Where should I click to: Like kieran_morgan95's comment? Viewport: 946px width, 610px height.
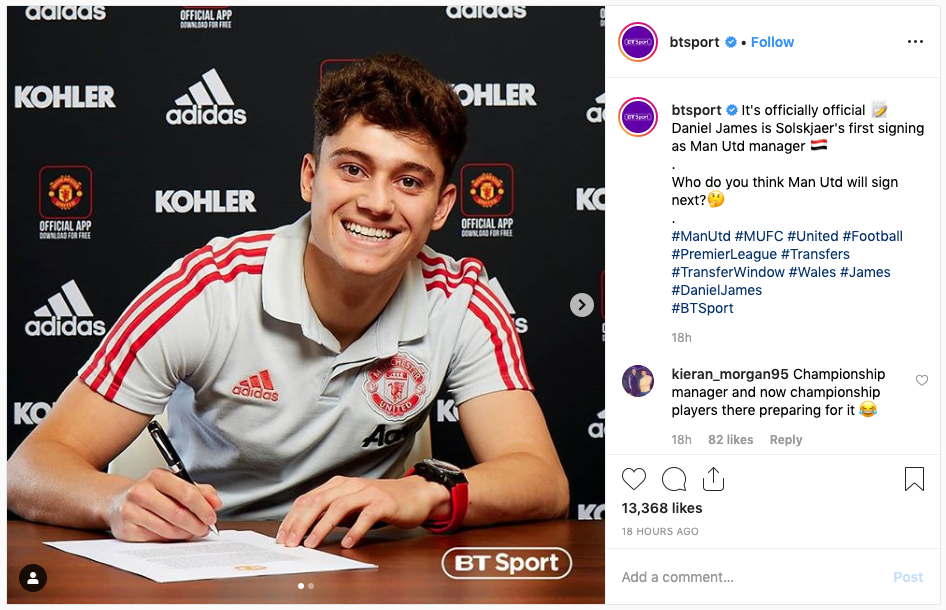pyautogui.click(x=922, y=380)
